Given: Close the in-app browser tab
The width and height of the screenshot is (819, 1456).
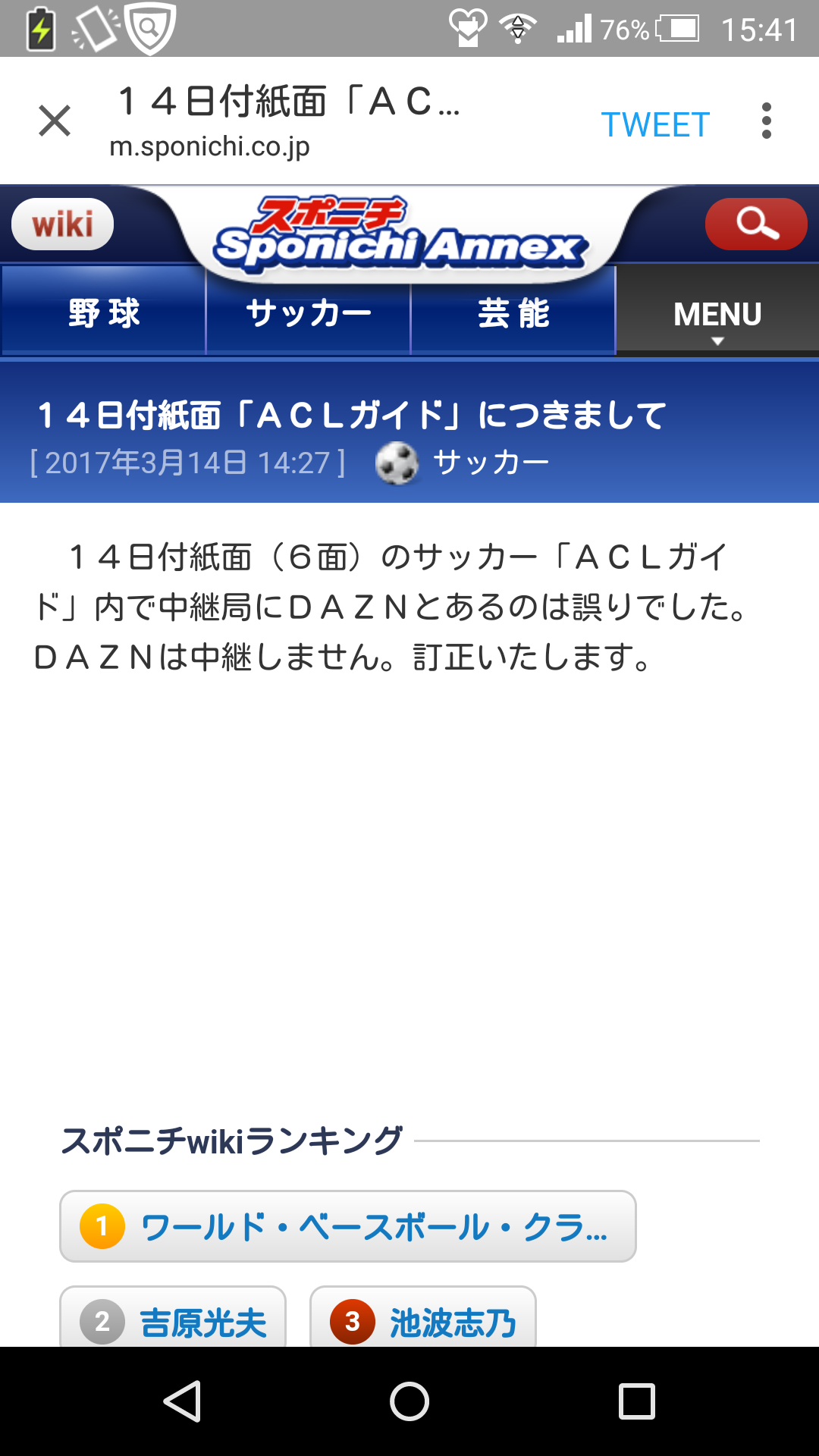Looking at the screenshot, I should [55, 121].
